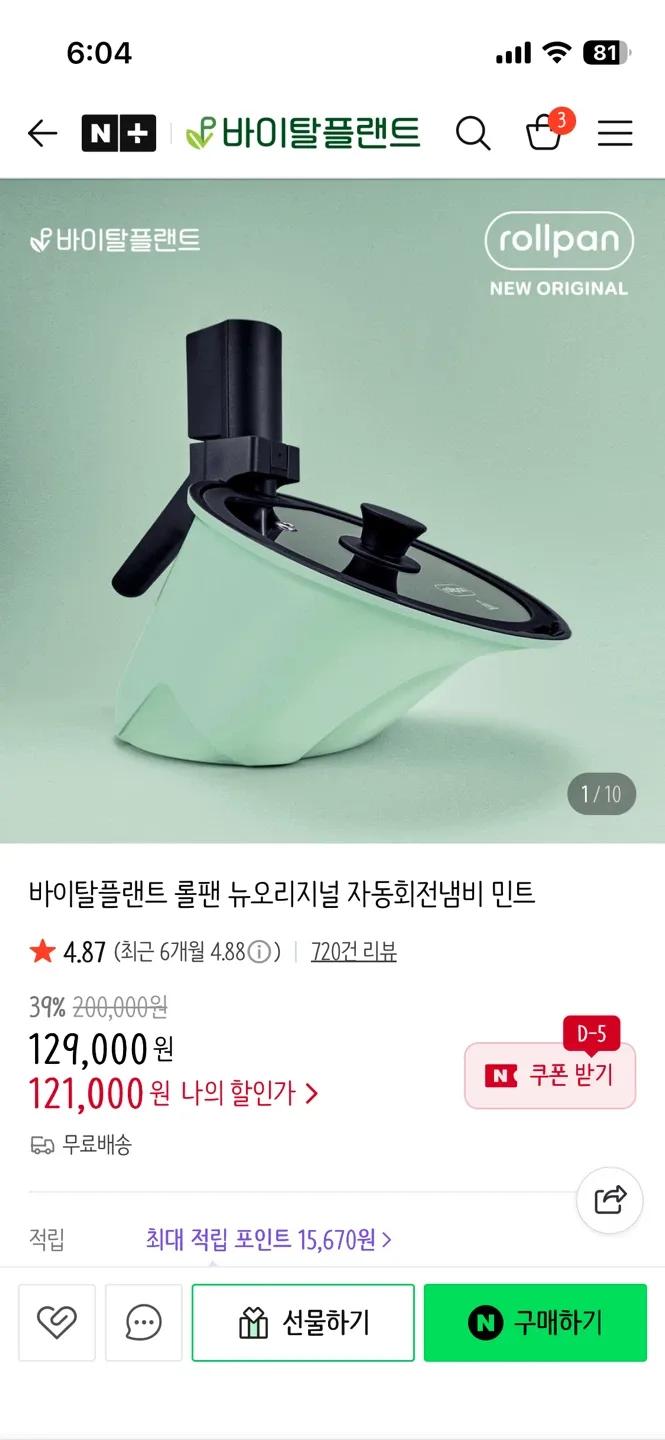Viewport: 665px width, 1440px height.
Task: Open the chat inquiry icon
Action: pos(144,1323)
